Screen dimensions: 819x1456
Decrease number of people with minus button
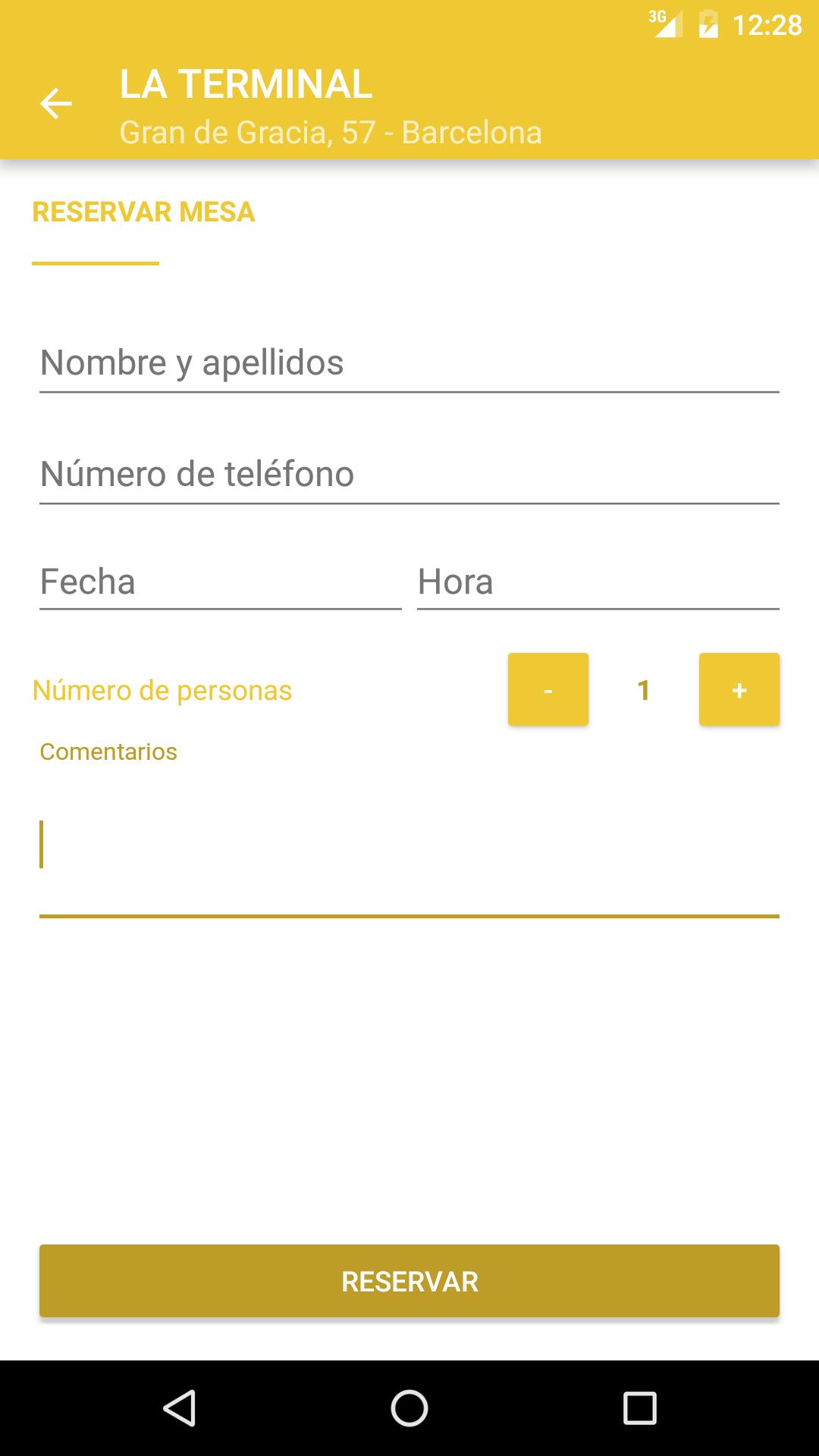[x=548, y=689]
